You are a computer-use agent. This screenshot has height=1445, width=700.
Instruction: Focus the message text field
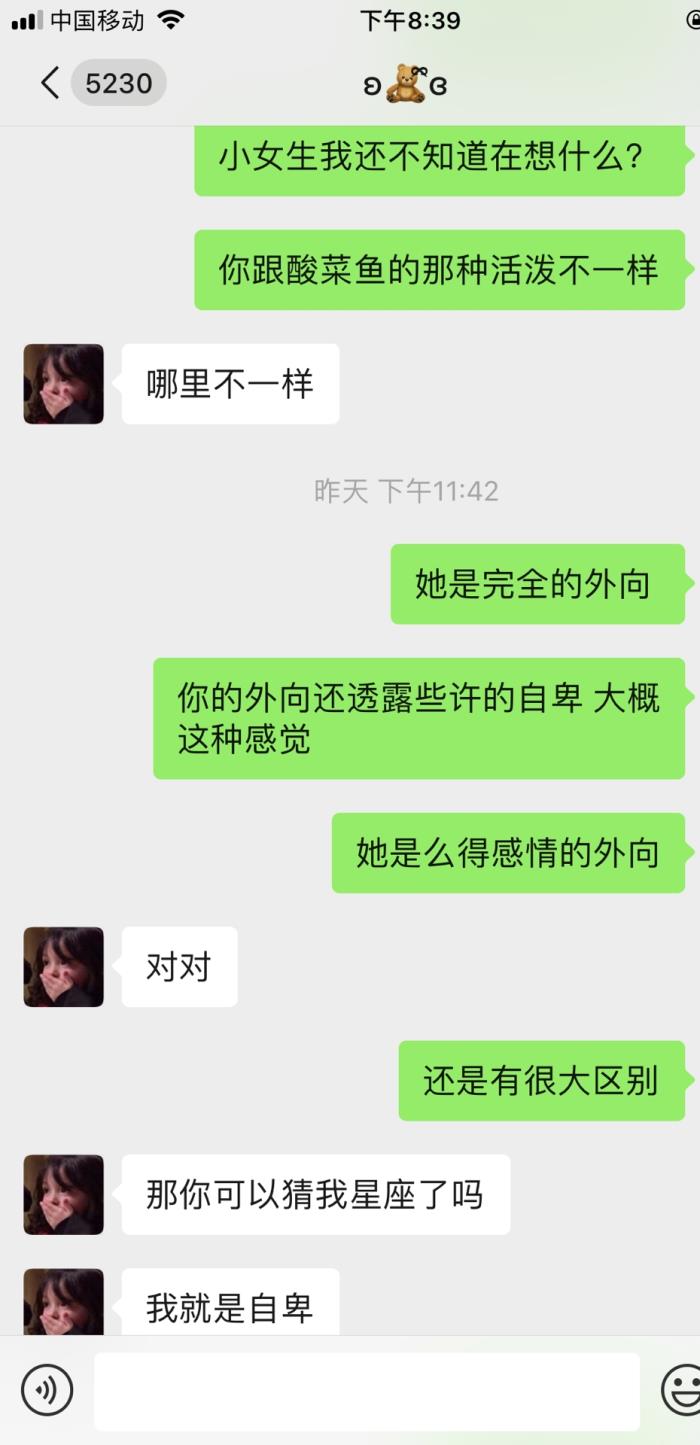366,1391
